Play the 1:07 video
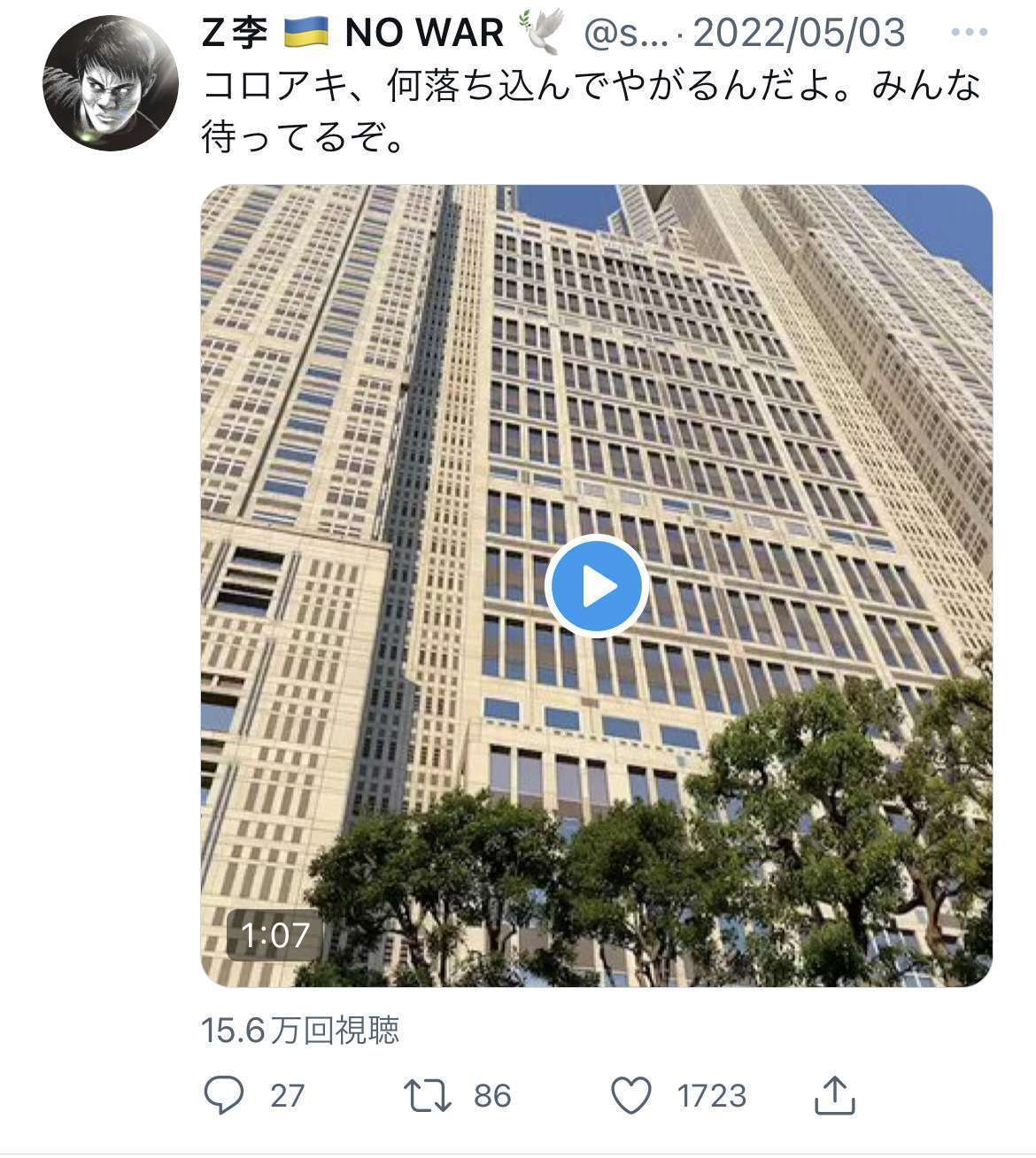This screenshot has width=1036, height=1158. [596, 586]
